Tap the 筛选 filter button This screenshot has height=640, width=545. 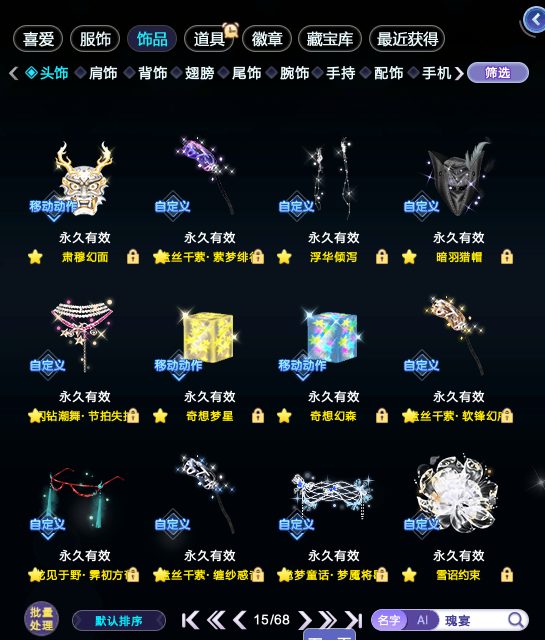498,73
